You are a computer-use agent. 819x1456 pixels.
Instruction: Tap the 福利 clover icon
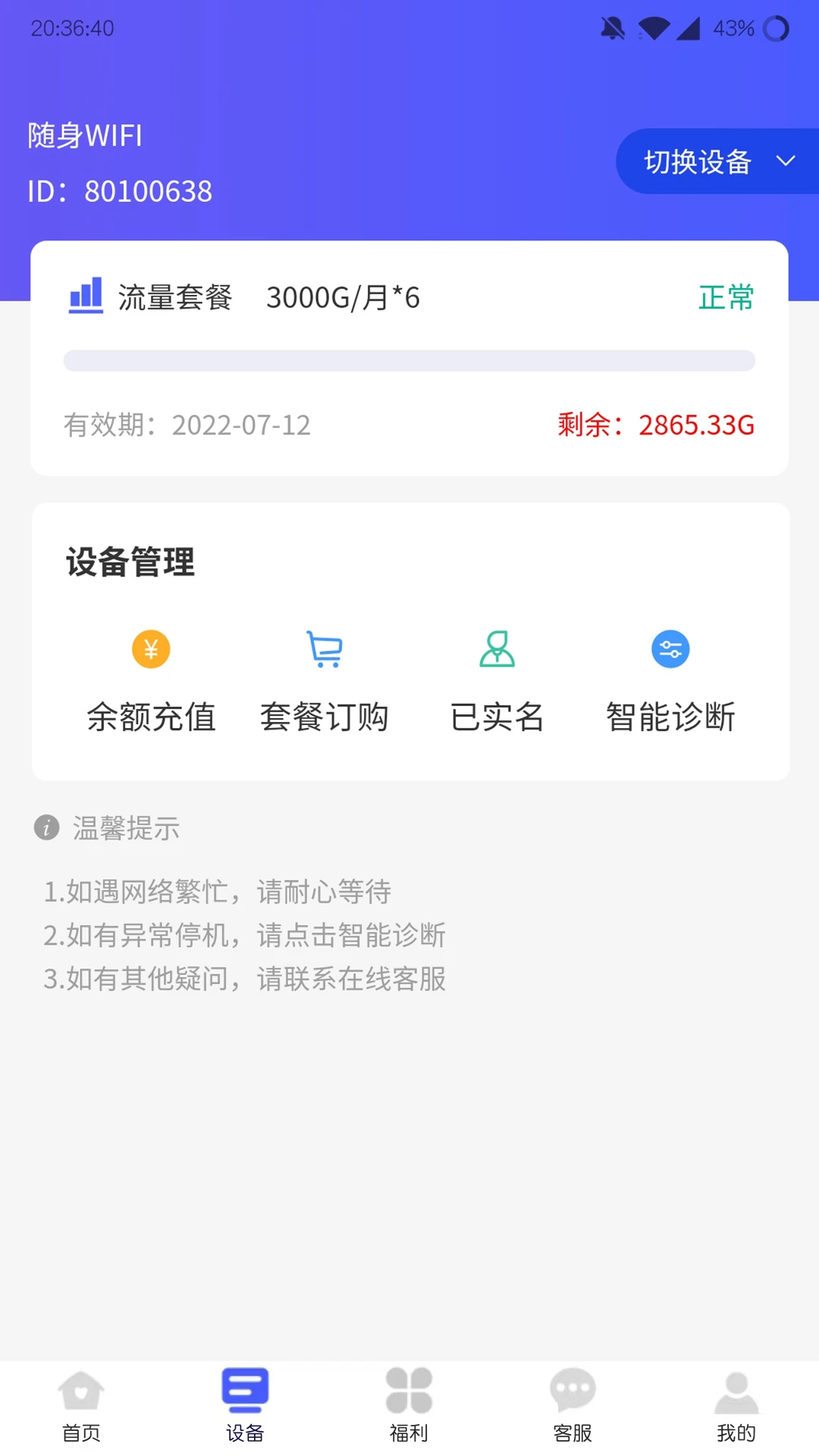click(409, 1390)
